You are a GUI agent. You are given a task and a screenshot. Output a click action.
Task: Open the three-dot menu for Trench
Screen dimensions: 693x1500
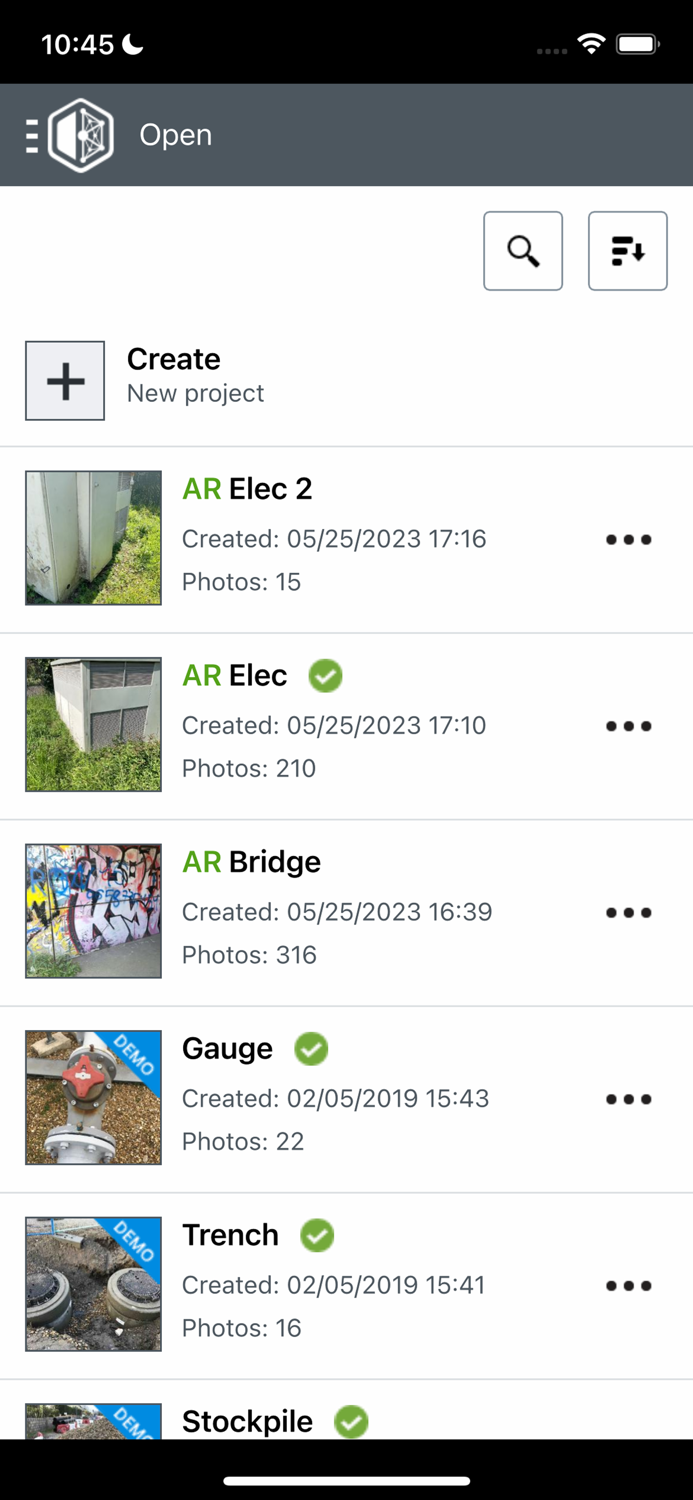tap(628, 1286)
